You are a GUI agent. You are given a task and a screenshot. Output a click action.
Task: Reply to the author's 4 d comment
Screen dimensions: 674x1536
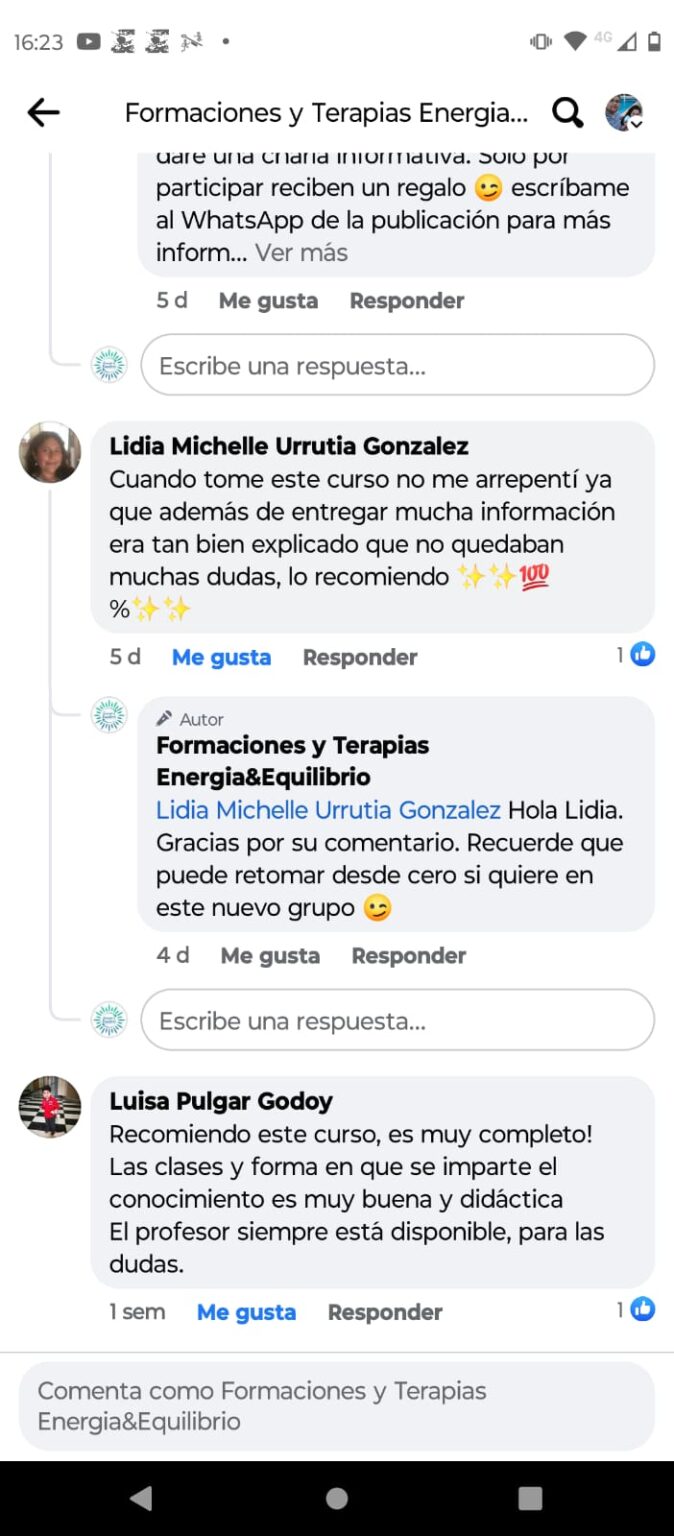pyautogui.click(x=408, y=956)
